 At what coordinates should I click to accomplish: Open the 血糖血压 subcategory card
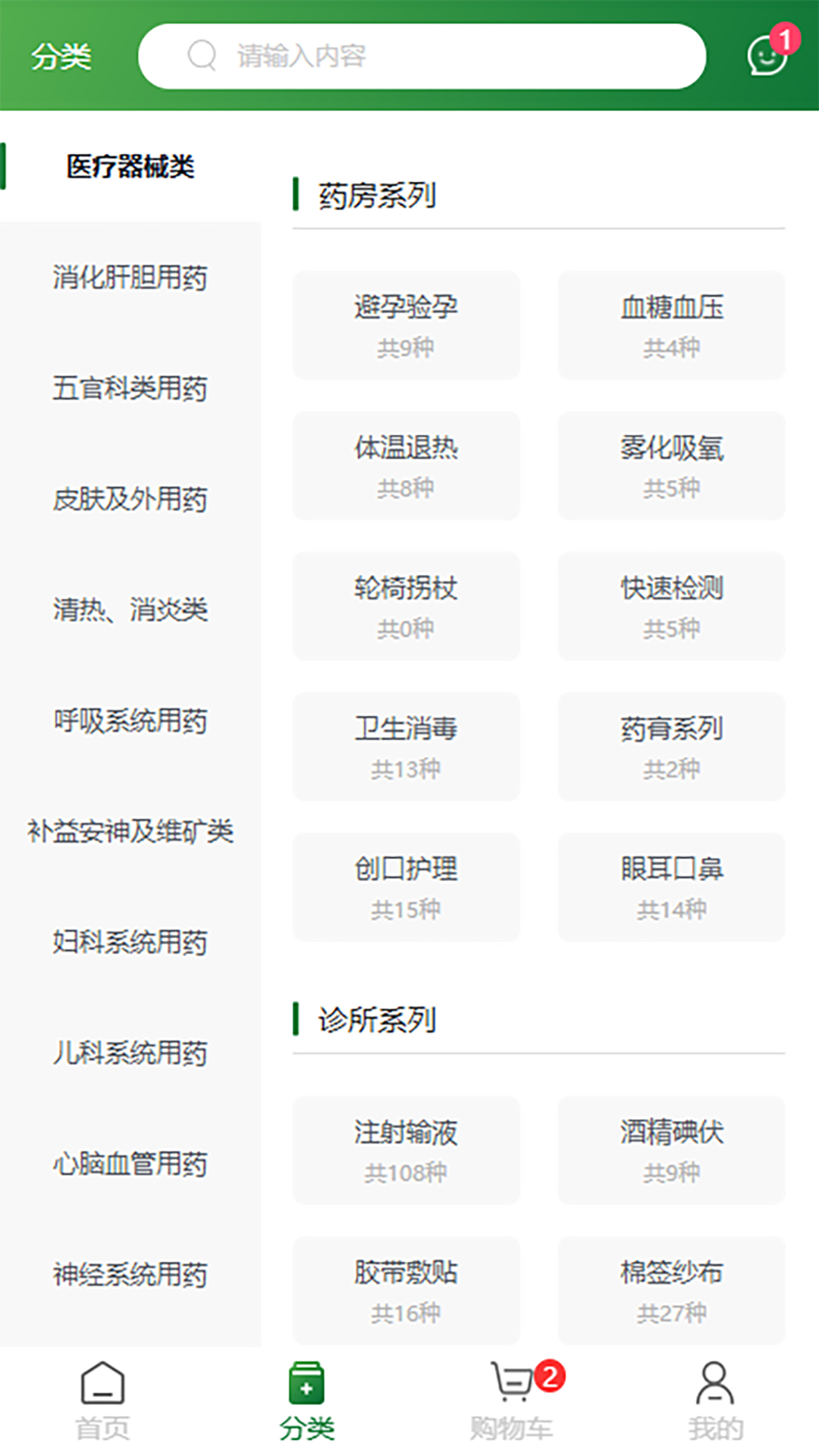pyautogui.click(x=671, y=325)
